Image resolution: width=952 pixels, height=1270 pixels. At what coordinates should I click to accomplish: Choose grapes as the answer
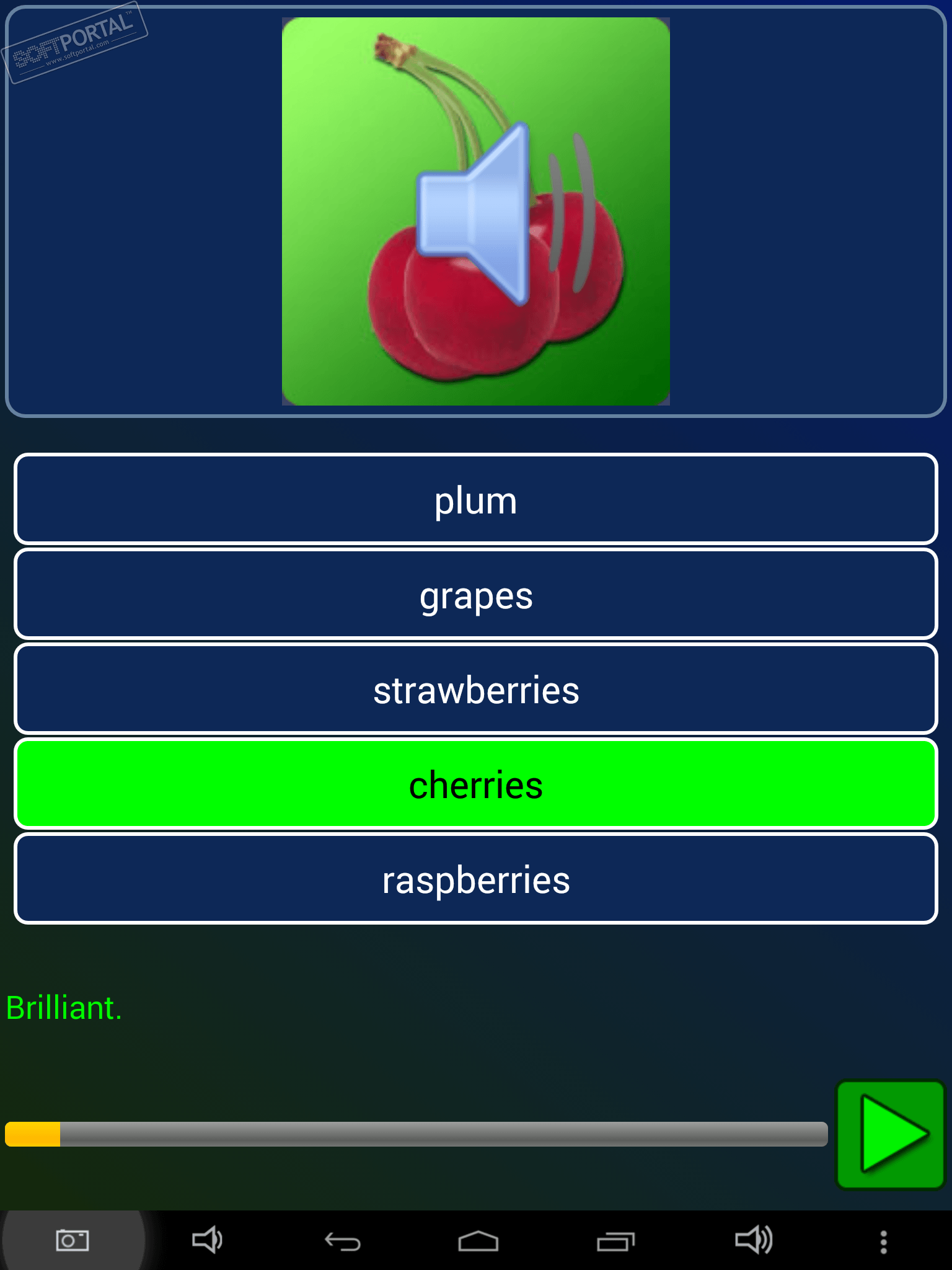coord(475,595)
